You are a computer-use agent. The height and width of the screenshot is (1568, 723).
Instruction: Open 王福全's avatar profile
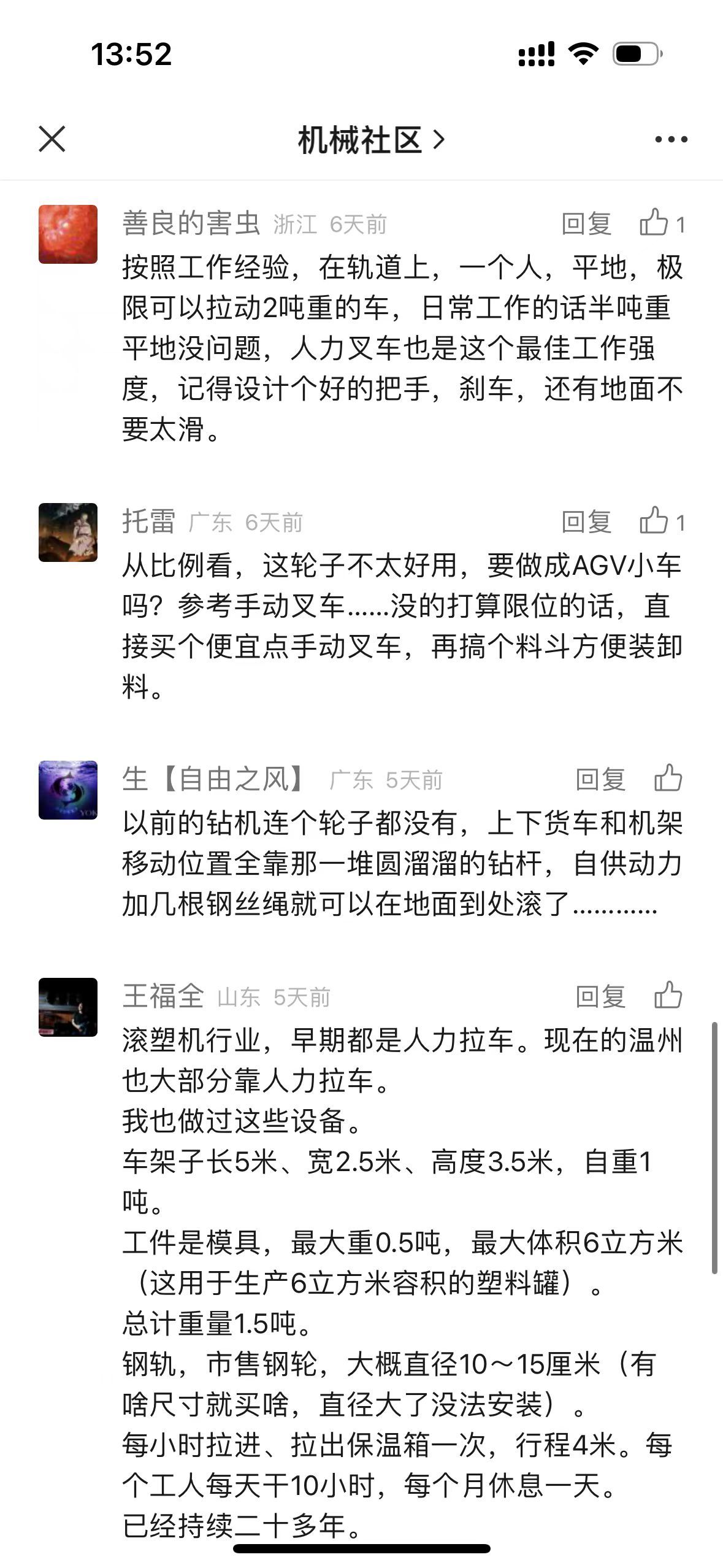click(68, 1007)
